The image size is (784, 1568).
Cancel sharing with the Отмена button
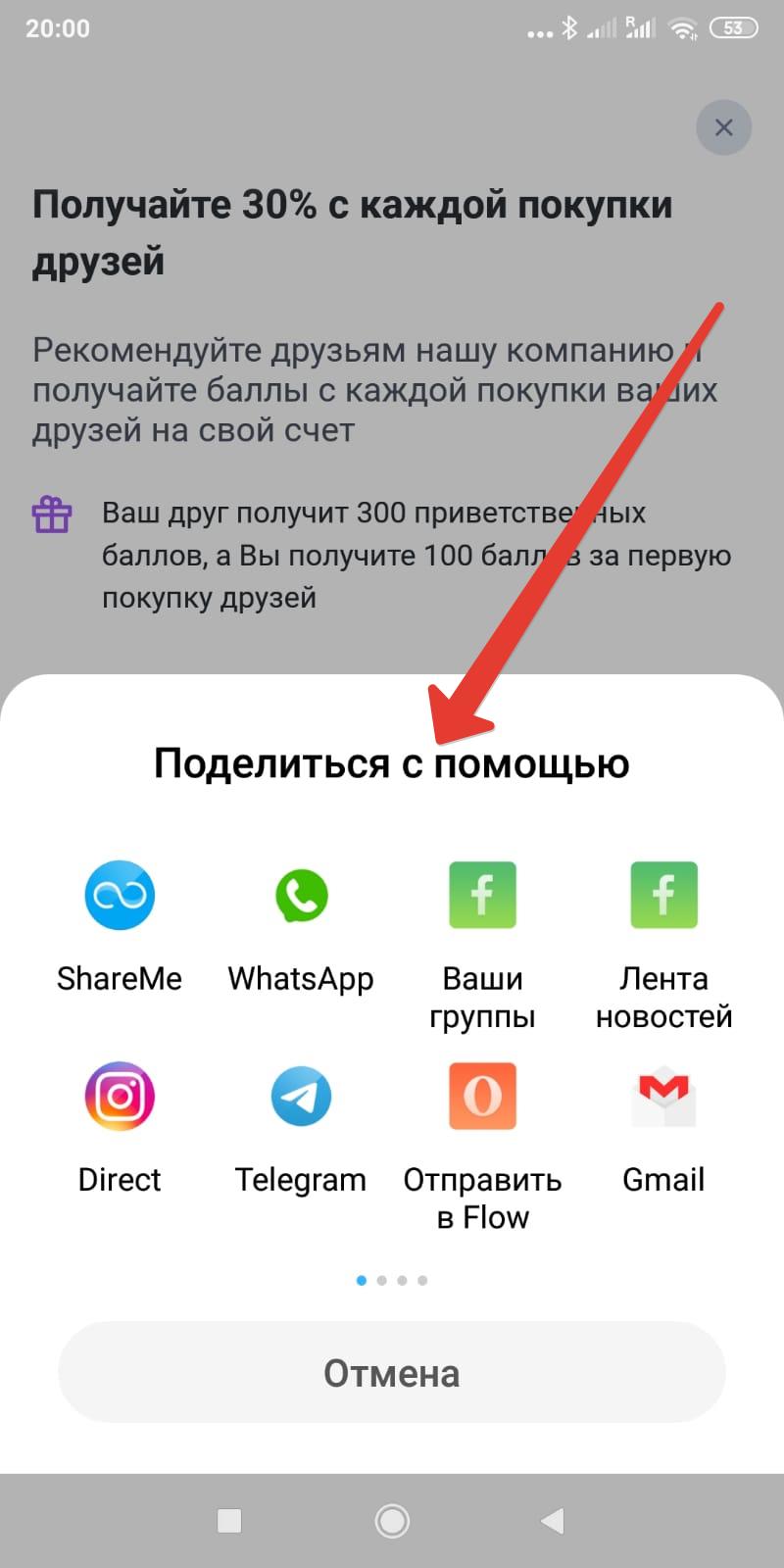pos(392,1373)
